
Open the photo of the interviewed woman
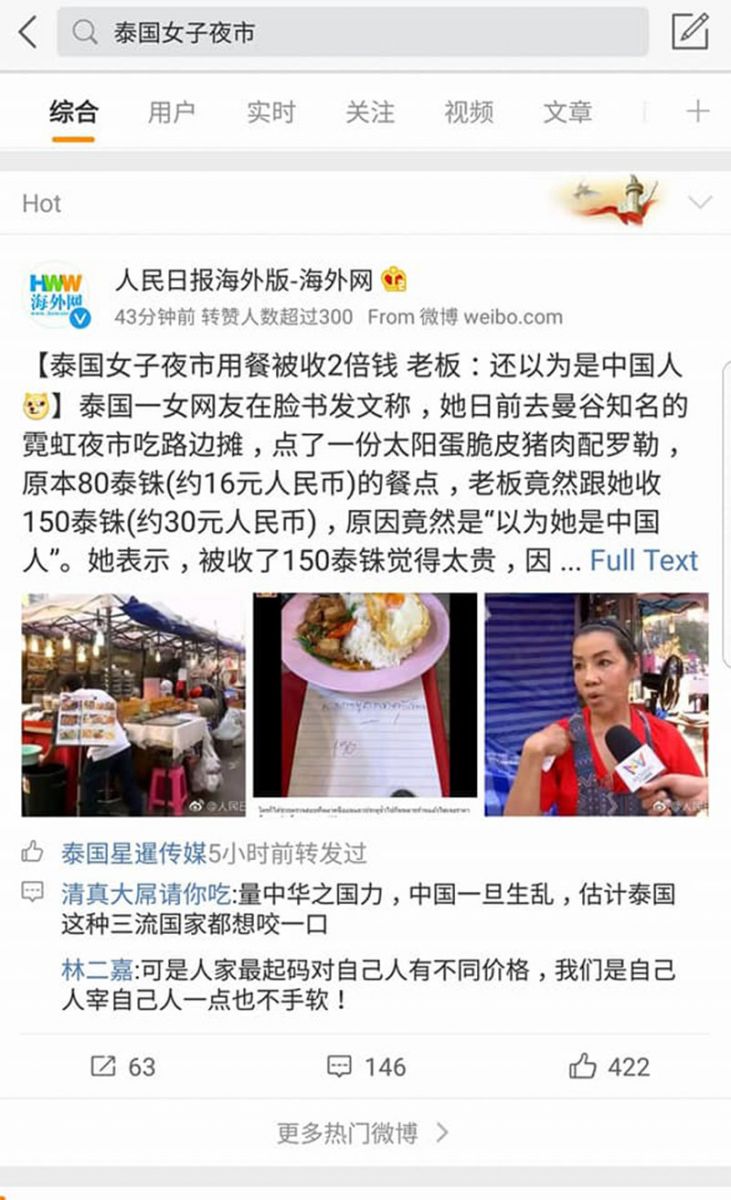click(596, 704)
